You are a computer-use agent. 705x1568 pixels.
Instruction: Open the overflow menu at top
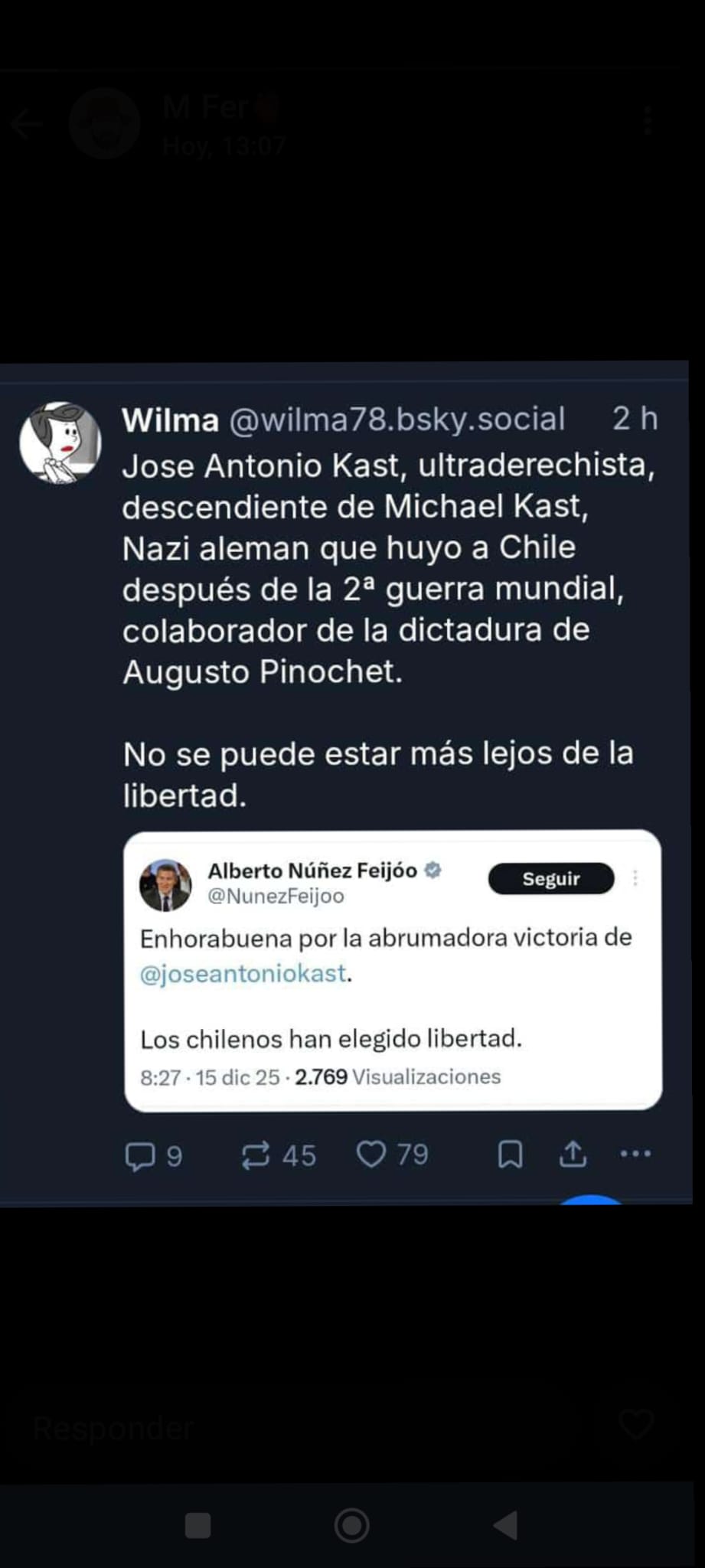pos(648,121)
